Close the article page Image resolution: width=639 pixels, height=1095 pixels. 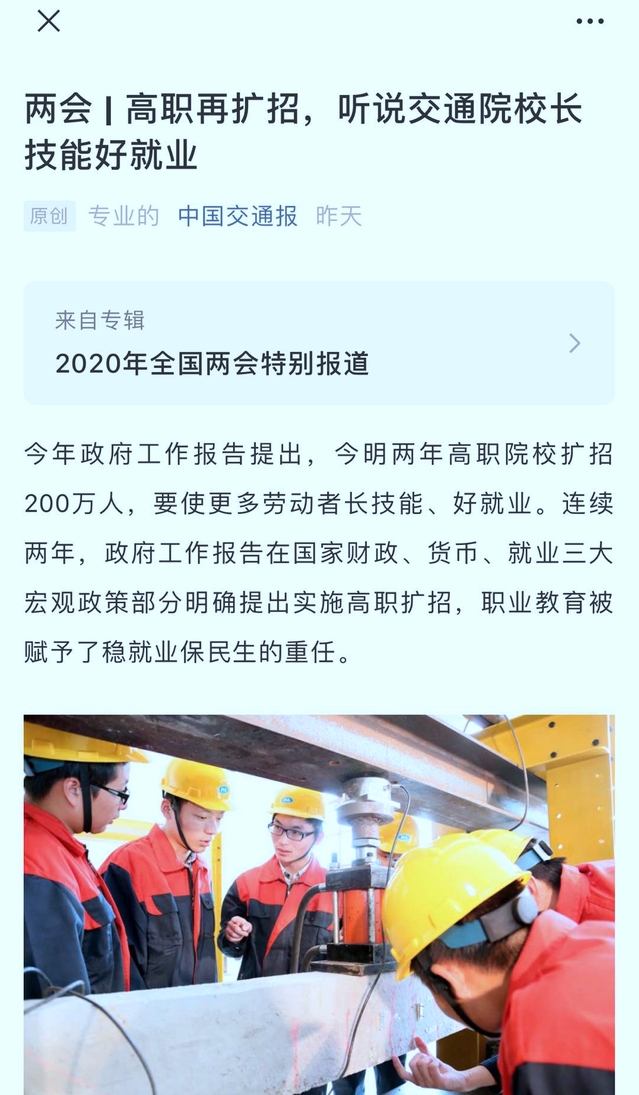[48, 21]
